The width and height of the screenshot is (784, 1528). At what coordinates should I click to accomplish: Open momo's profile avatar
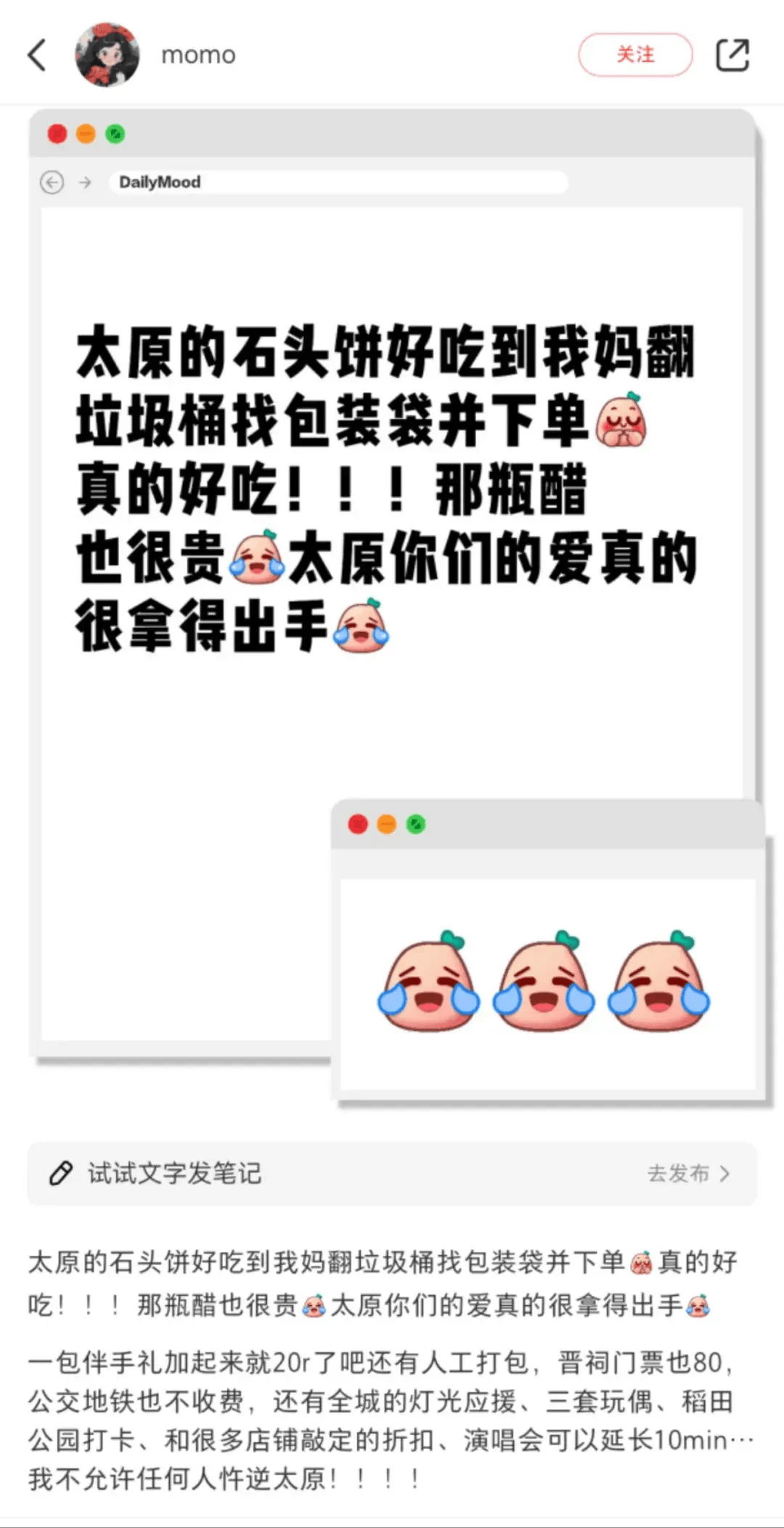(x=107, y=54)
